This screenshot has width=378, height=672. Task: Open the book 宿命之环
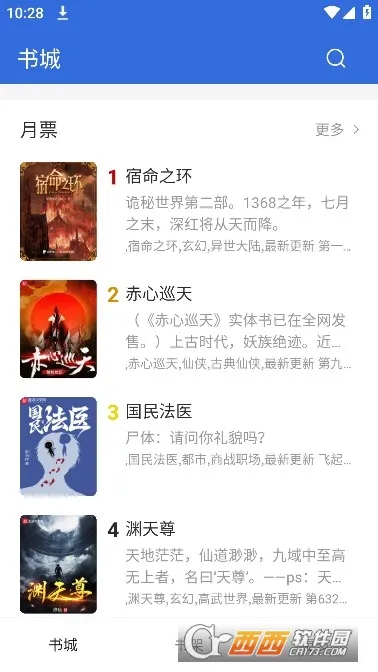pyautogui.click(x=189, y=211)
